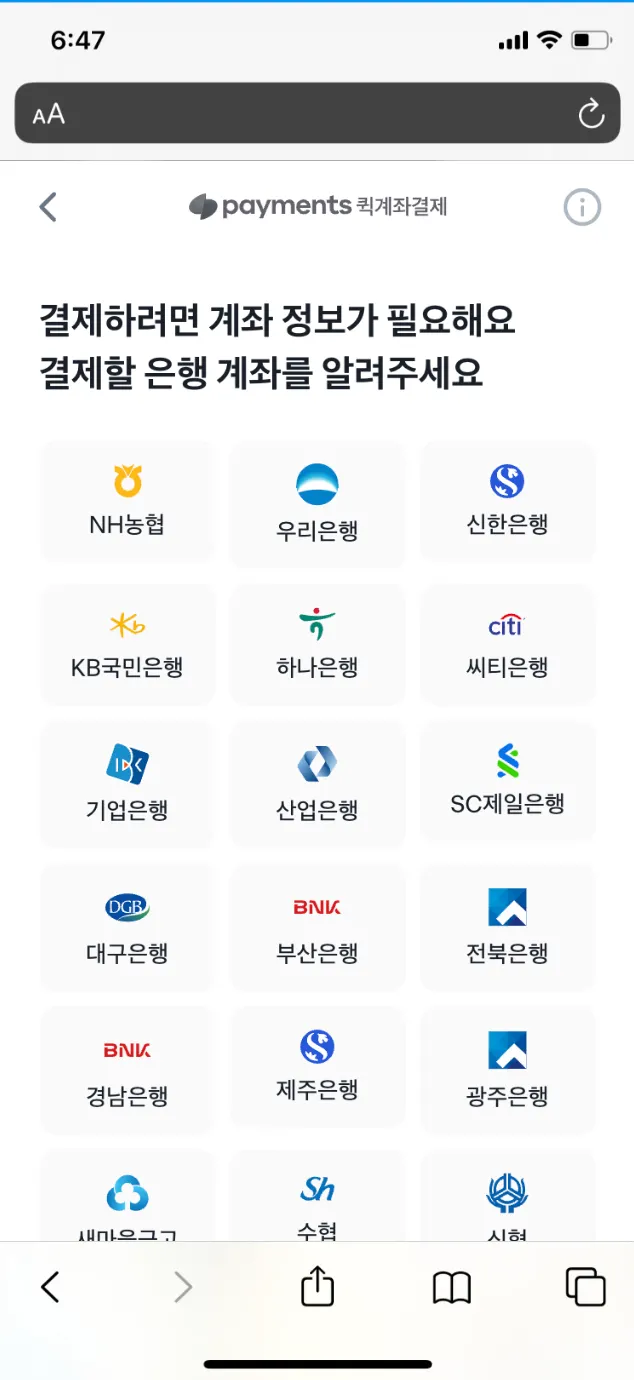
Task: Choose 우리은행 as the bank
Action: (317, 503)
